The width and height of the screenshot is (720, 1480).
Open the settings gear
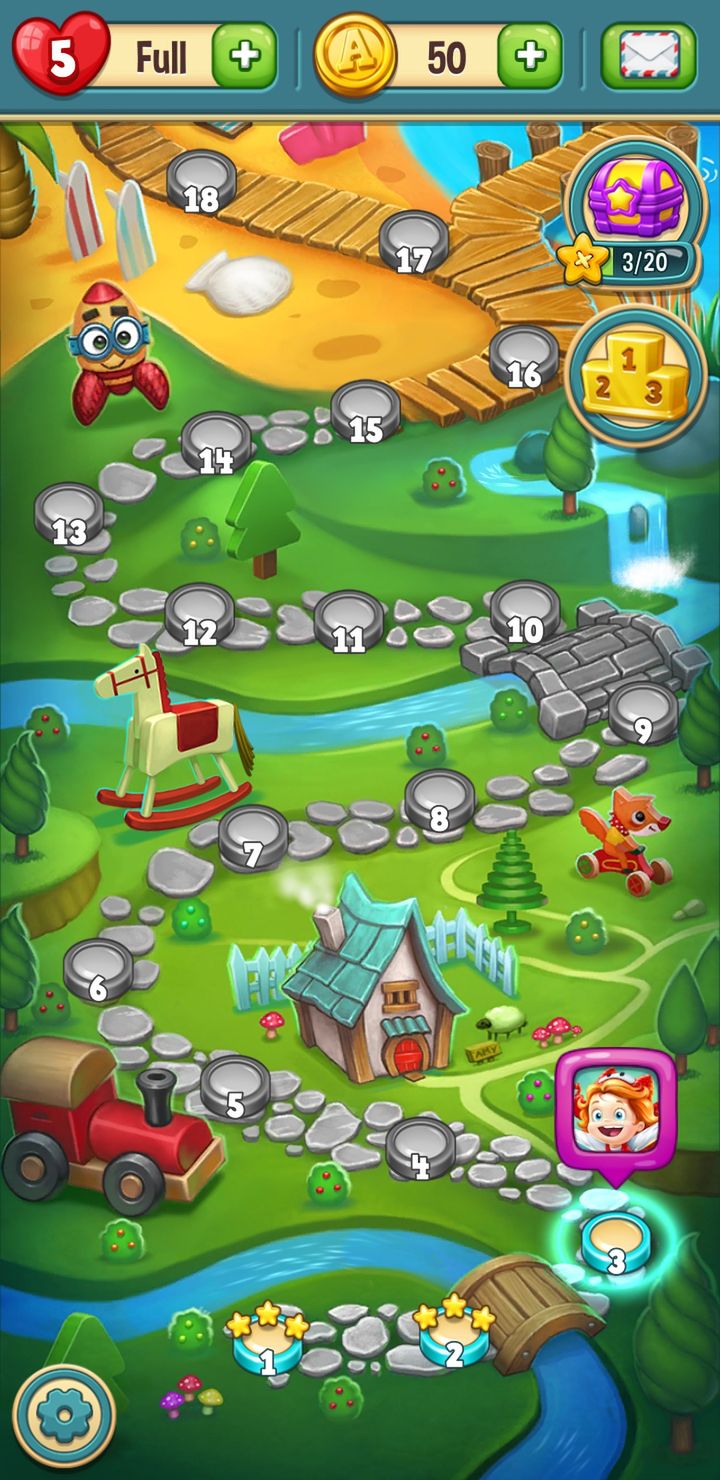(x=65, y=1416)
